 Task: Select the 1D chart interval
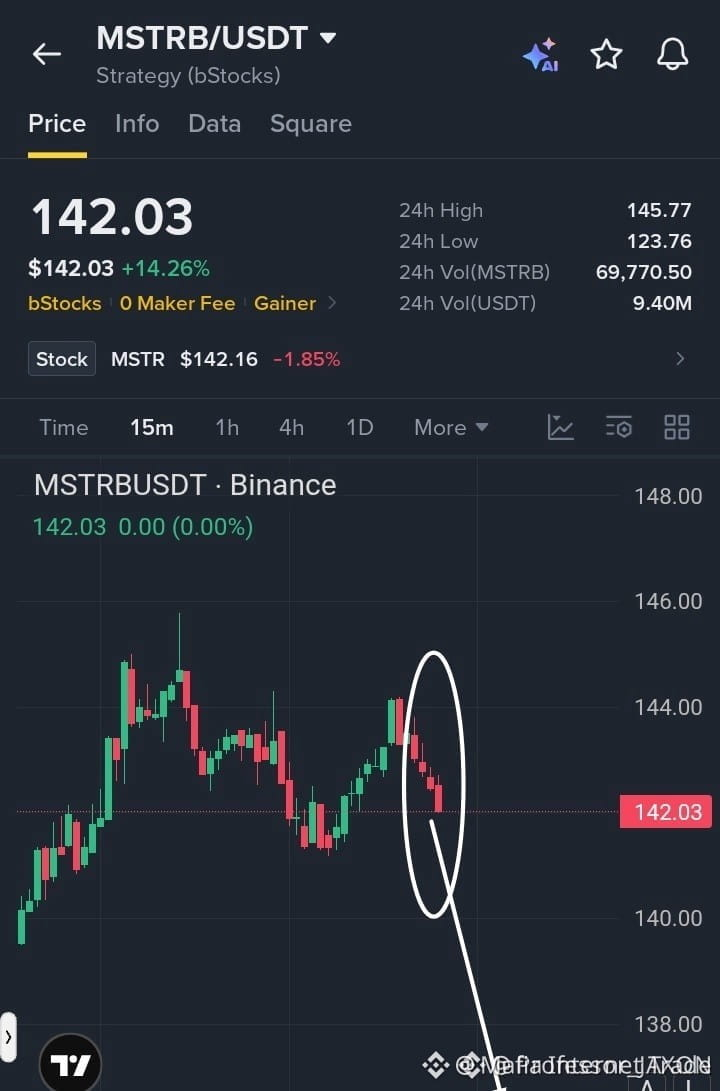point(360,427)
